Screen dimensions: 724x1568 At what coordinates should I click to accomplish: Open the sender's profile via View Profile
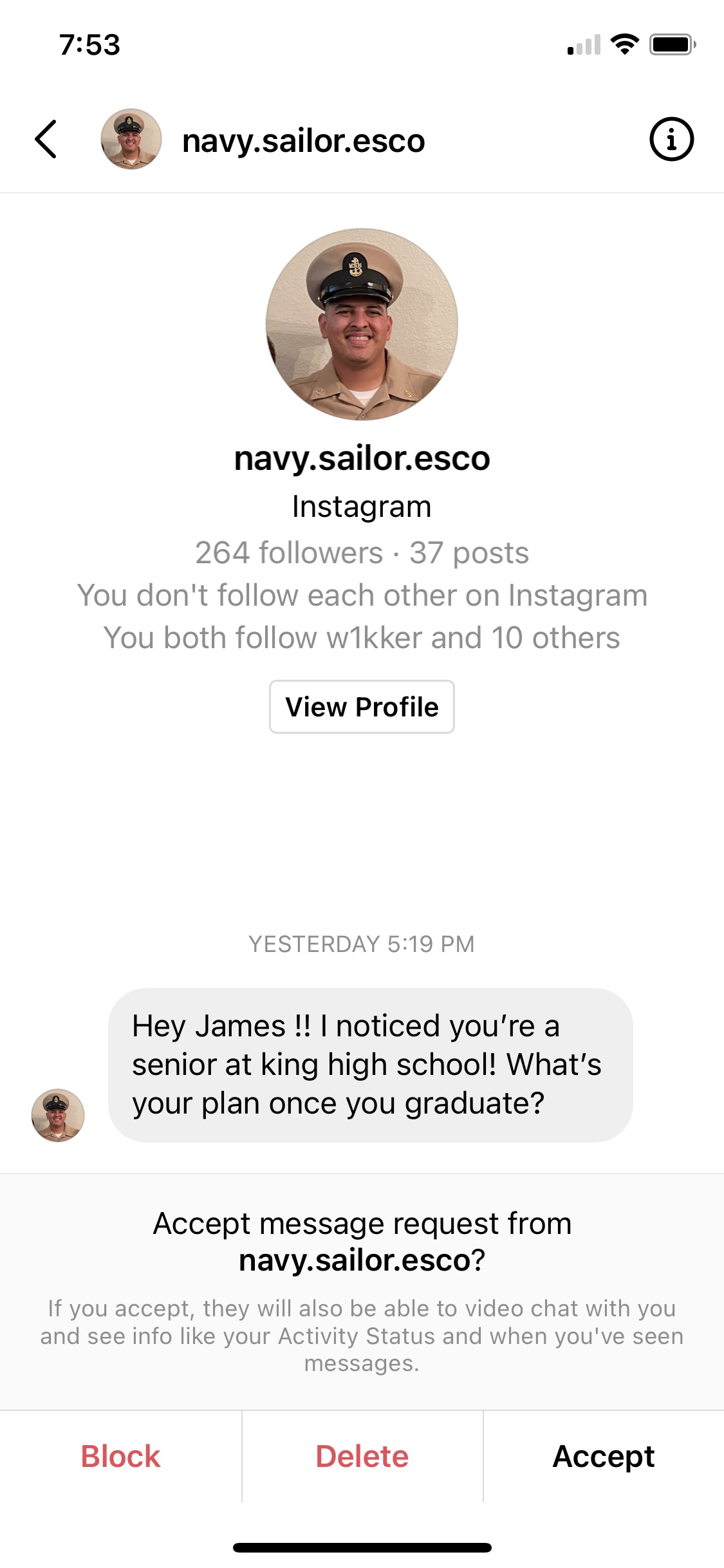[362, 707]
